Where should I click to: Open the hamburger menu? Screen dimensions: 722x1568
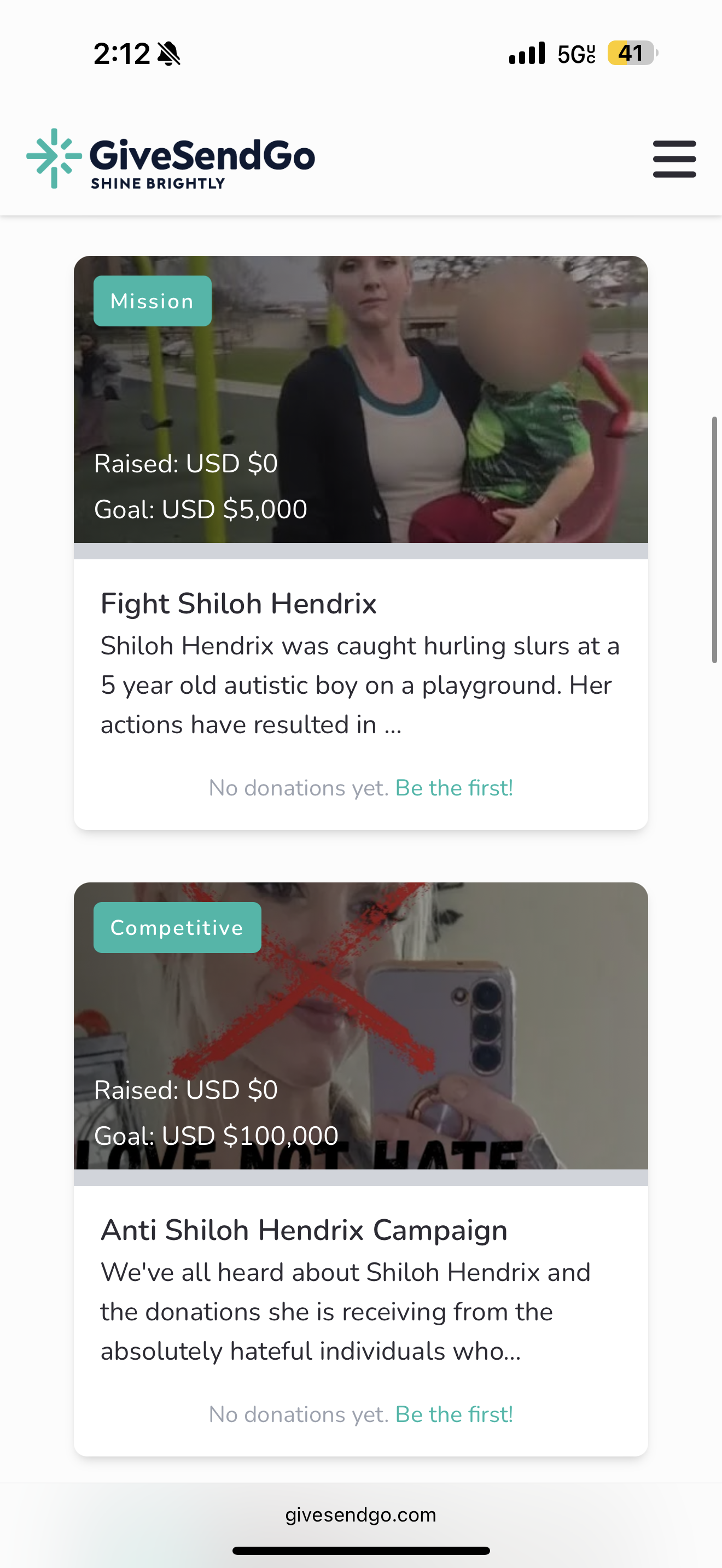674,159
